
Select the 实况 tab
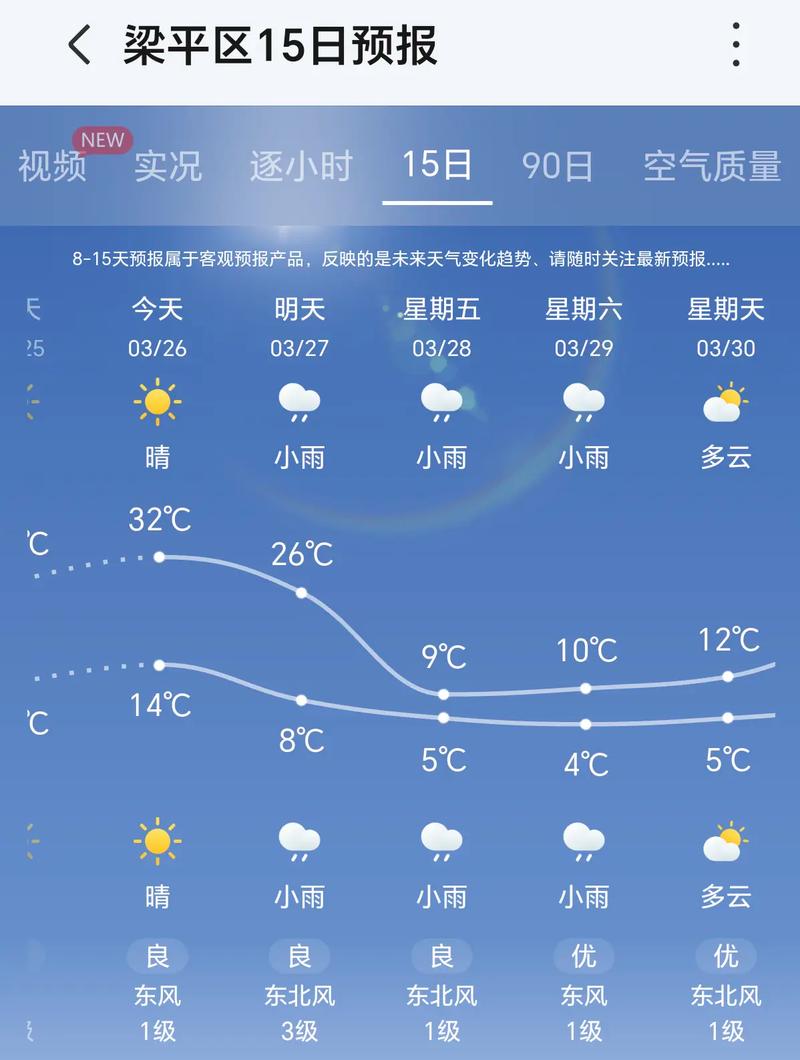[168, 166]
